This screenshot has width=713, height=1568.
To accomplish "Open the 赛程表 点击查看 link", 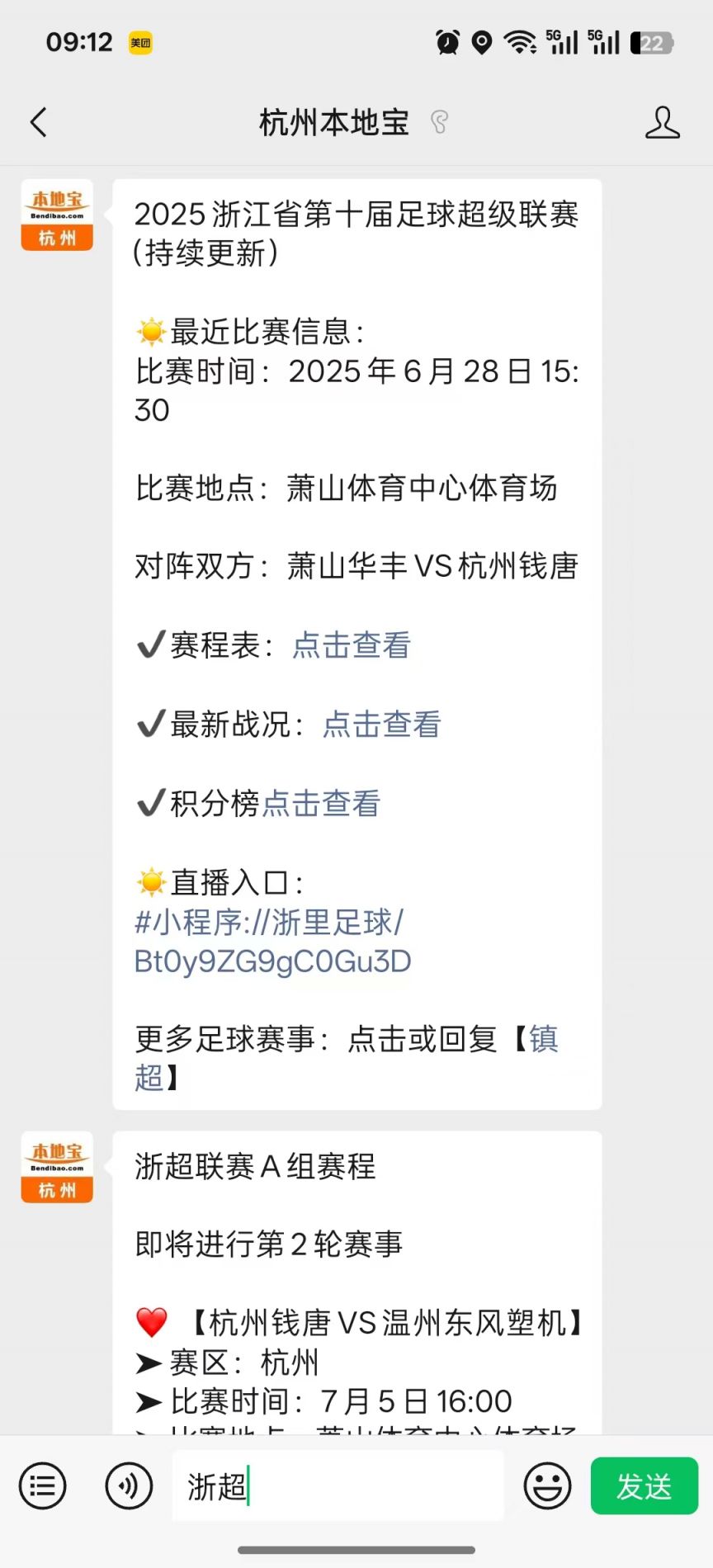I will point(352,645).
